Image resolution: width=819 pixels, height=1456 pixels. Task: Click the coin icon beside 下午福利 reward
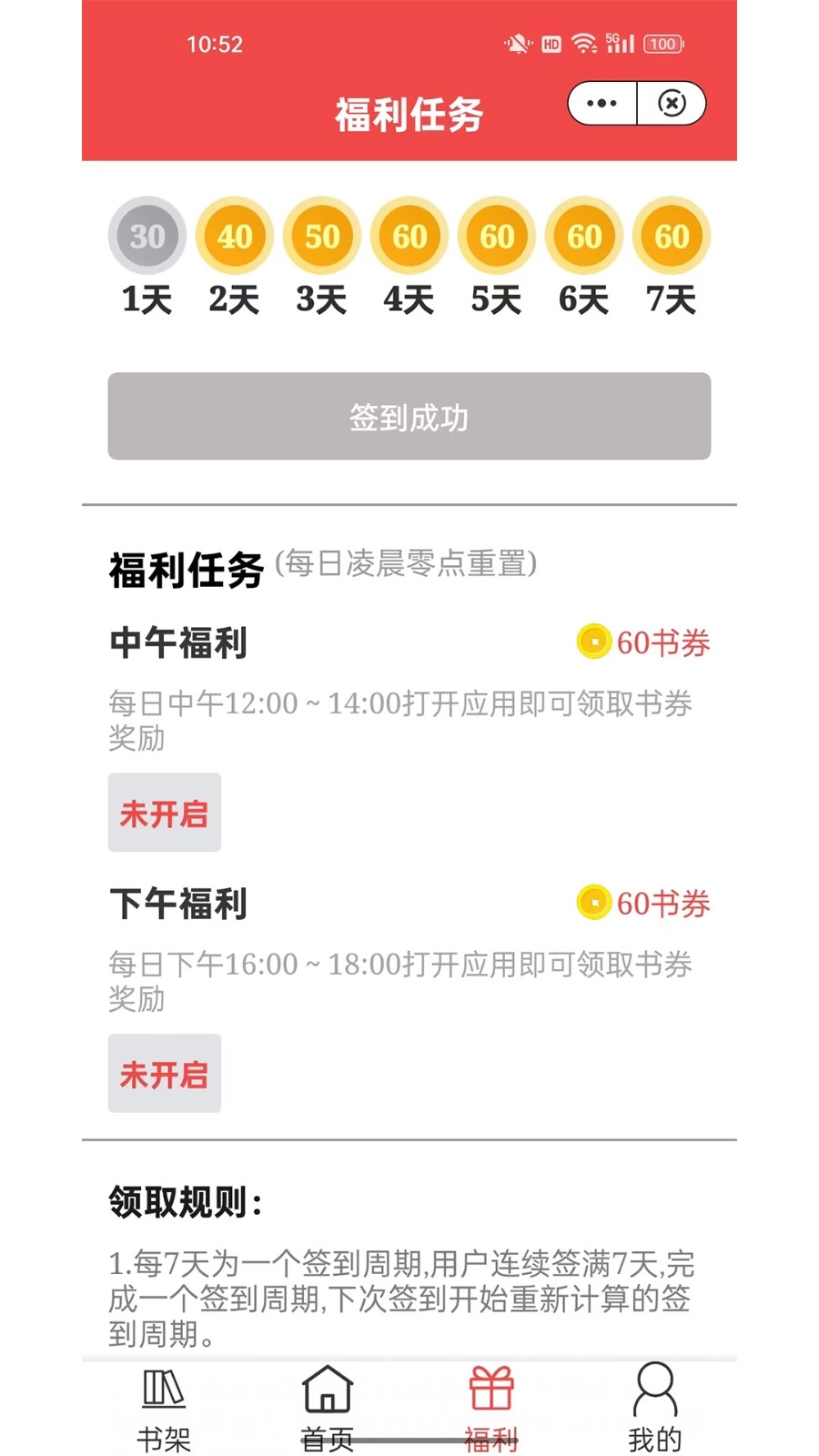click(x=596, y=904)
